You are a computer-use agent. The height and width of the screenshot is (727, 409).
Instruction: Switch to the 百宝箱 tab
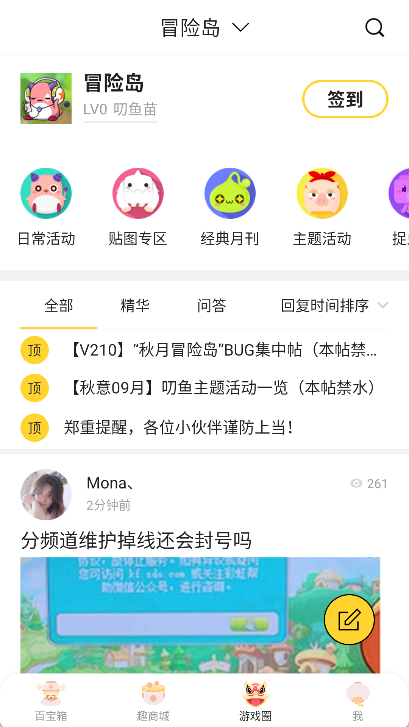tap(51, 701)
